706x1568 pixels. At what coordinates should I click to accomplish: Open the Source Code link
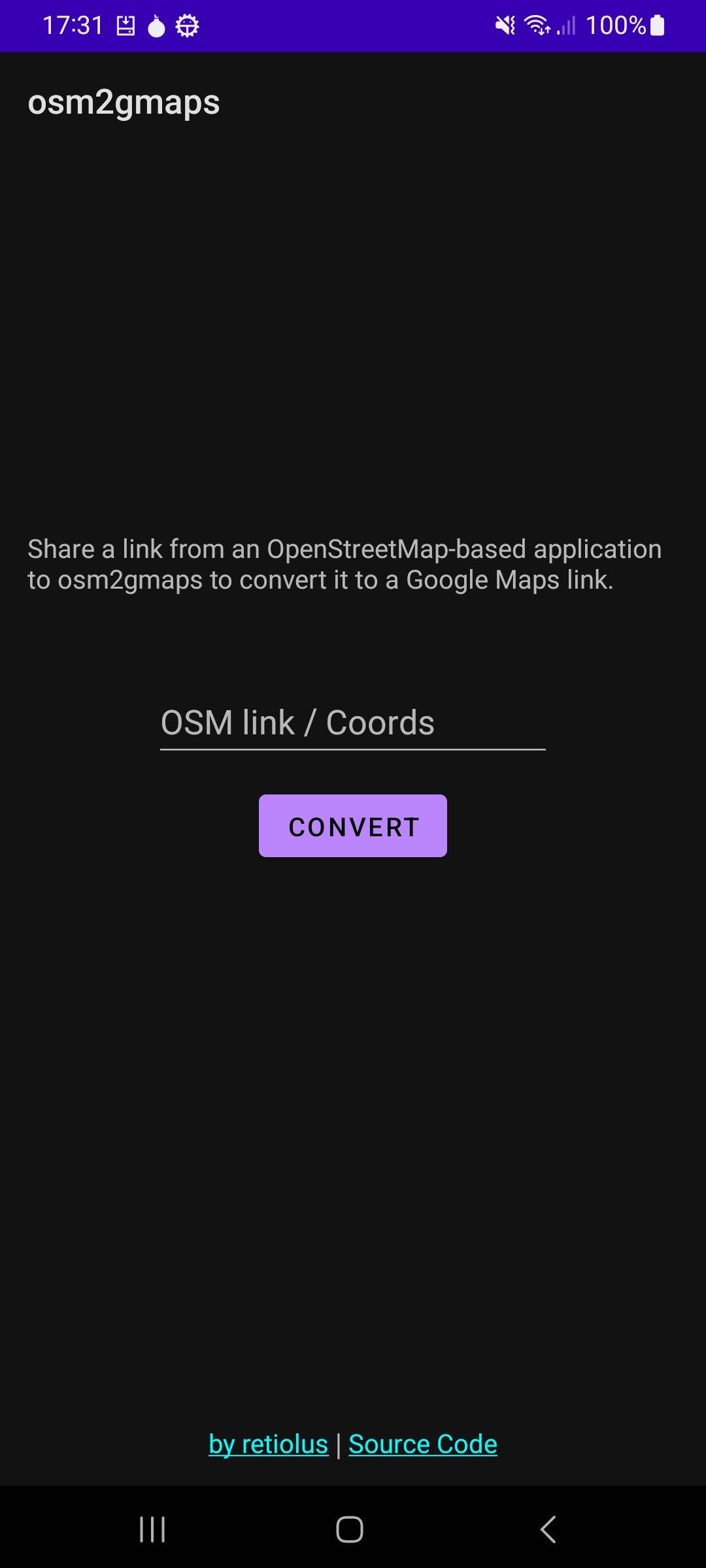point(422,1444)
